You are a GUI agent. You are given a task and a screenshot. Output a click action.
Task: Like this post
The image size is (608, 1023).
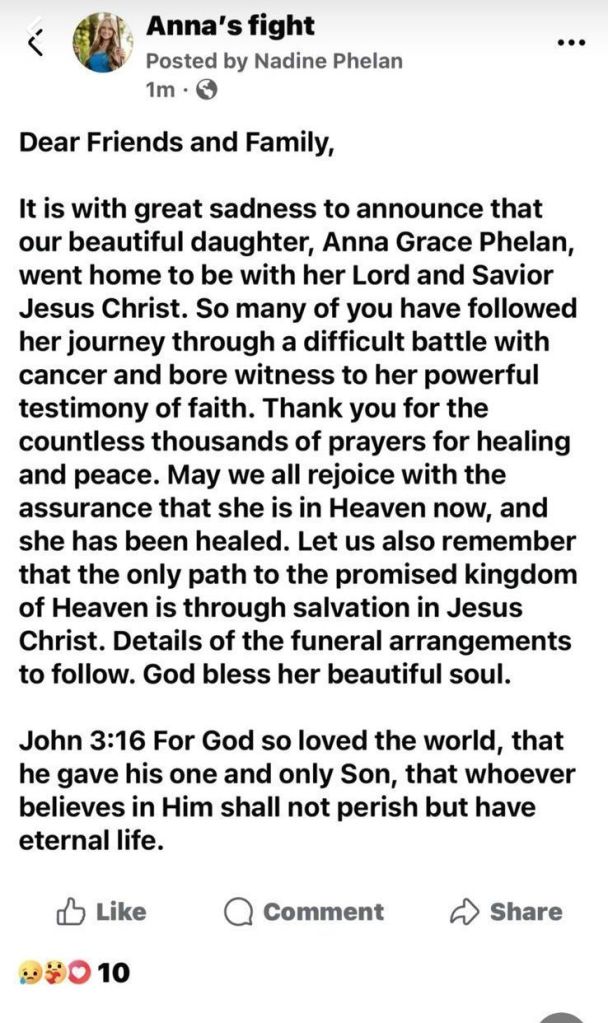101,911
